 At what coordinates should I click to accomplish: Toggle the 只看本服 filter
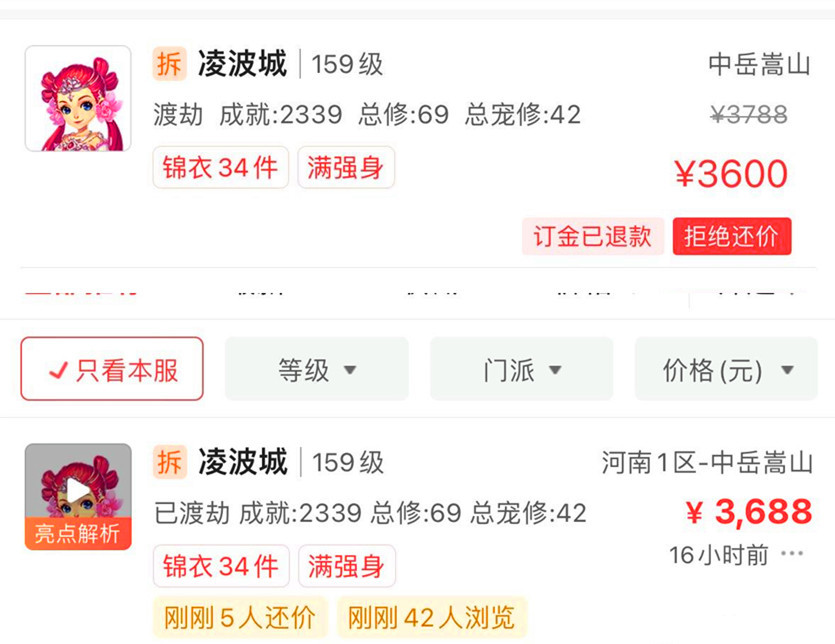[x=112, y=369]
